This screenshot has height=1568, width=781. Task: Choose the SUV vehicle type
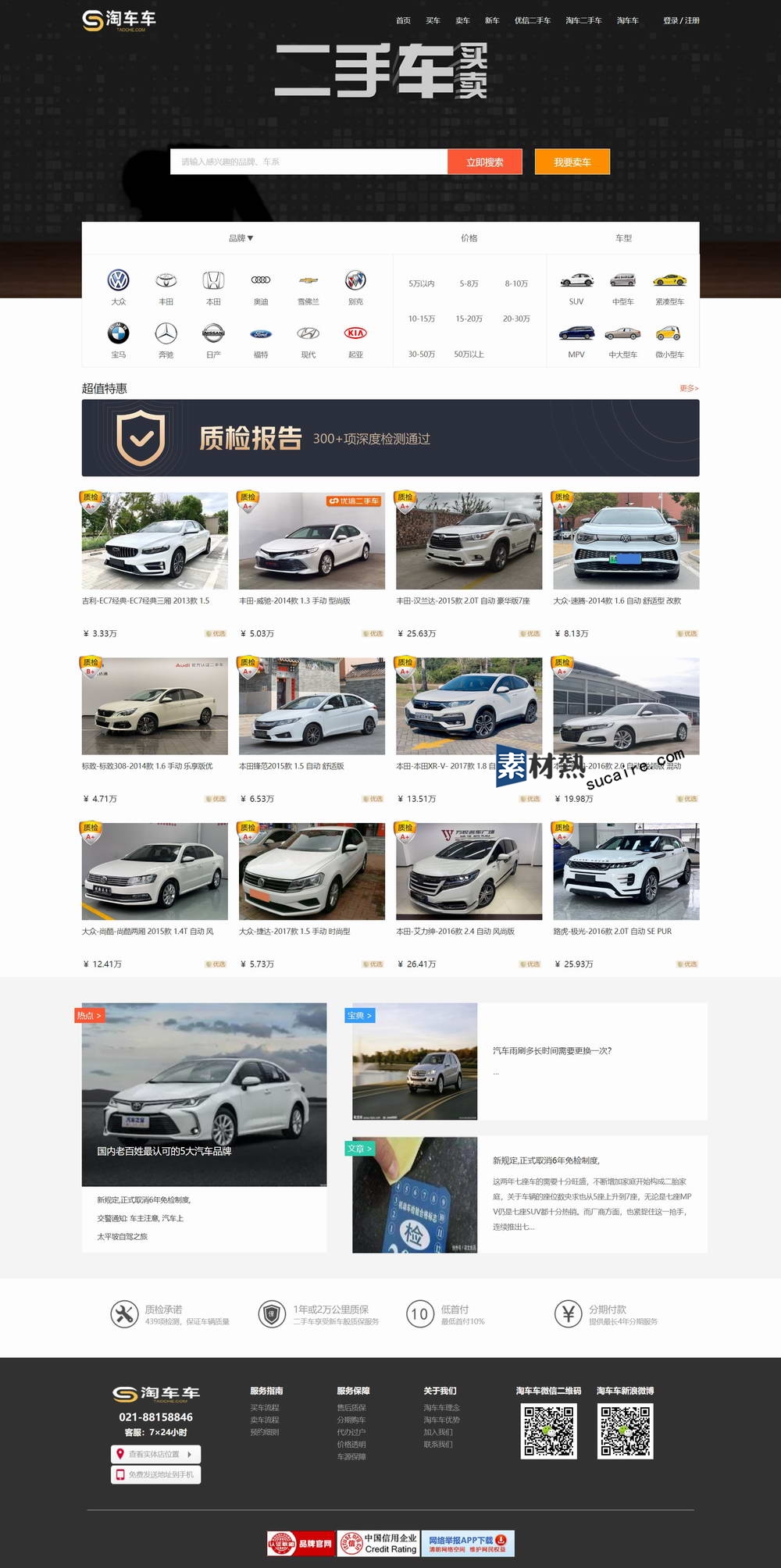(576, 286)
